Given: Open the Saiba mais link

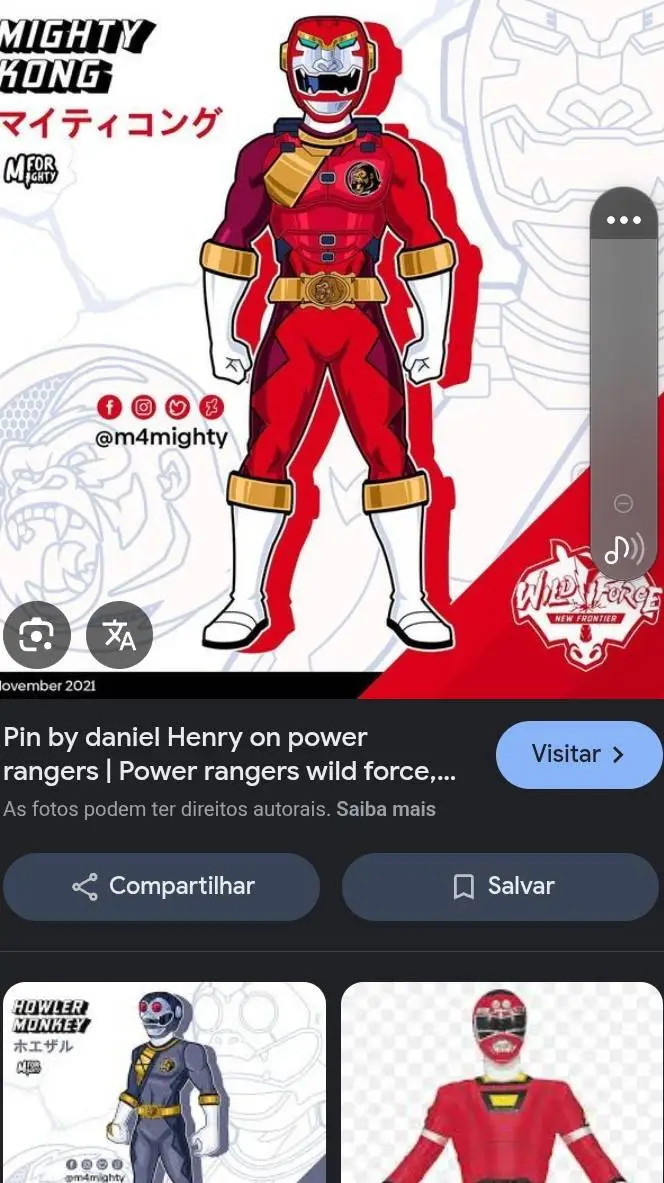Looking at the screenshot, I should point(386,809).
